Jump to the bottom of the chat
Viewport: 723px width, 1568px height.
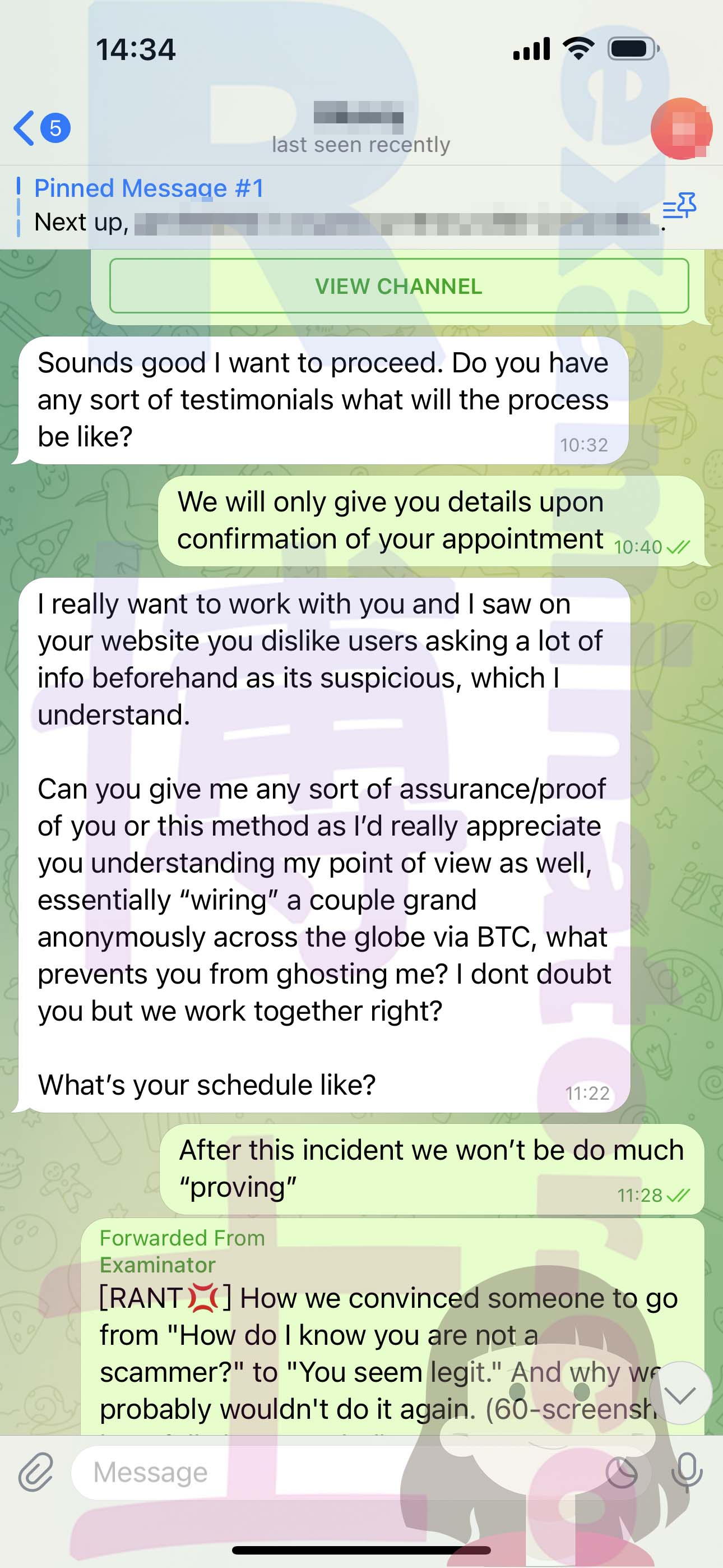(x=680, y=1394)
